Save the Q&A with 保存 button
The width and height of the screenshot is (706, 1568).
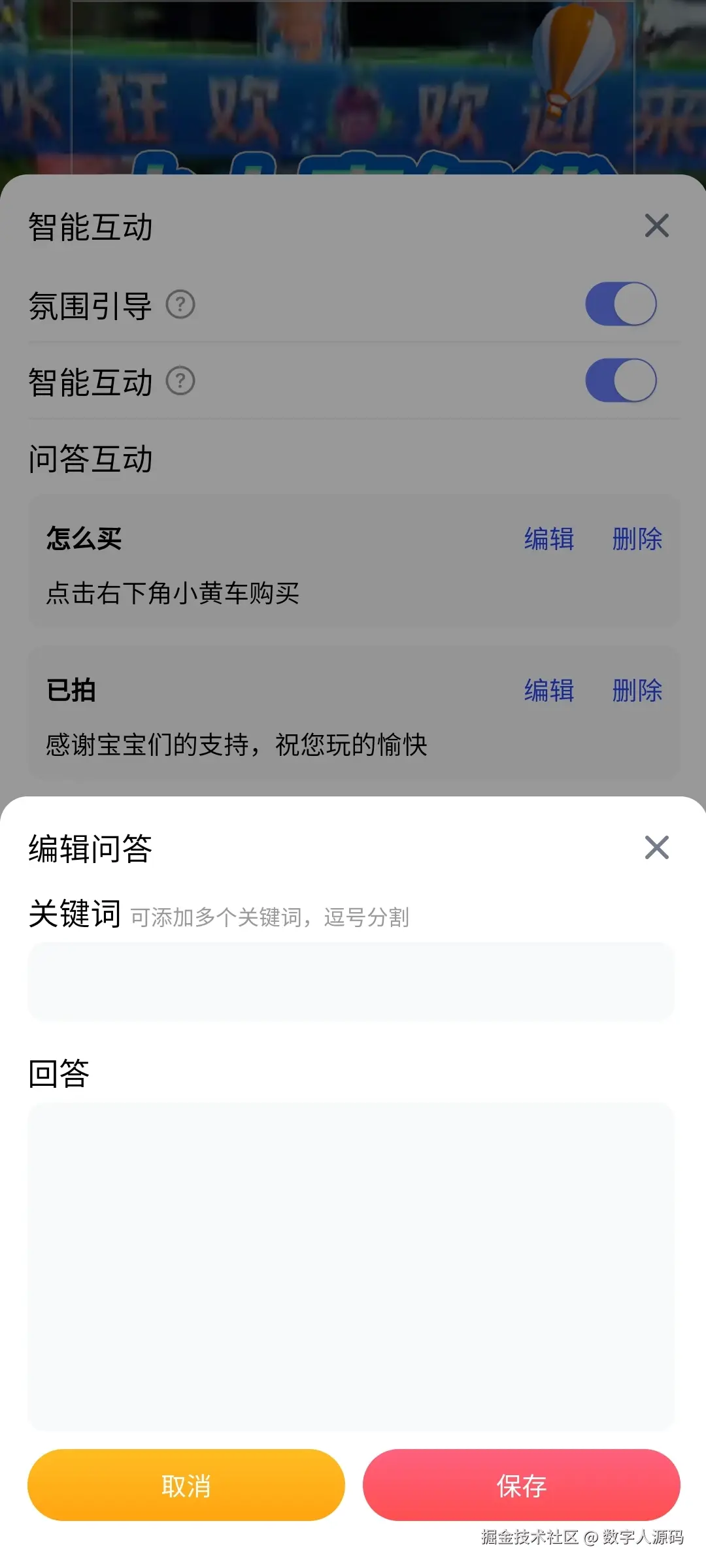pyautogui.click(x=521, y=1485)
